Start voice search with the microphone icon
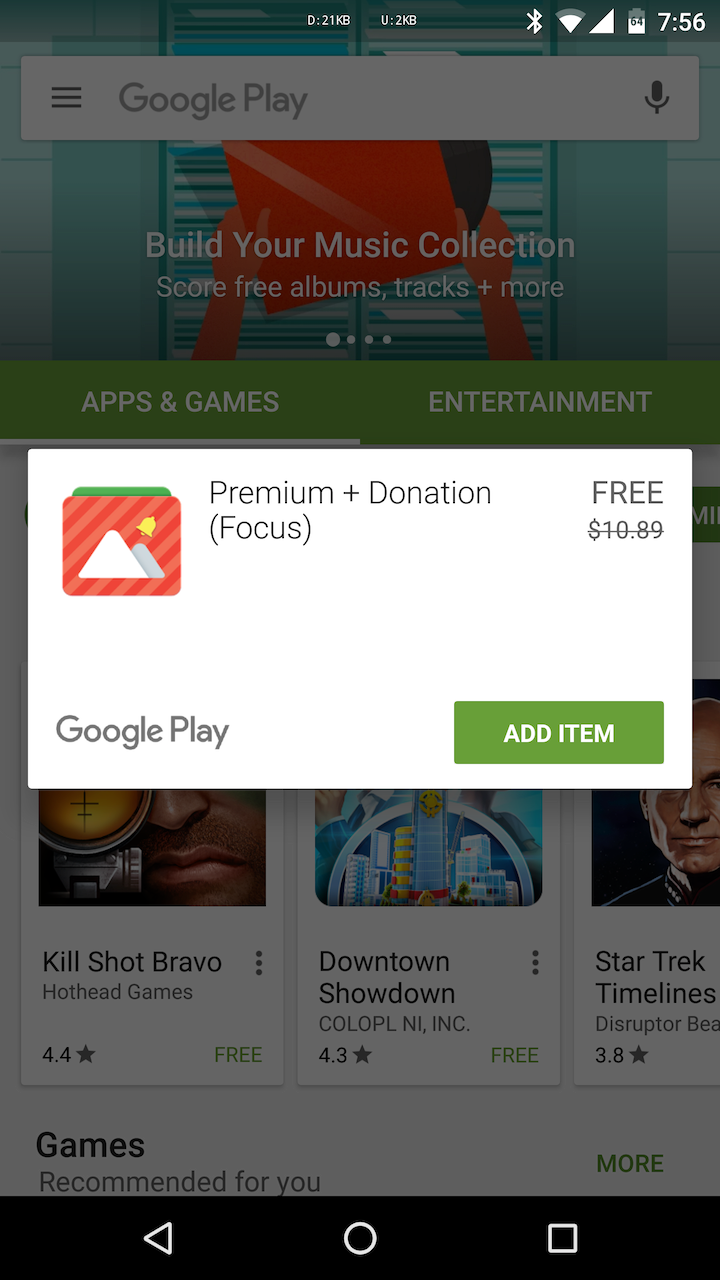This screenshot has width=720, height=1280. 655,97
